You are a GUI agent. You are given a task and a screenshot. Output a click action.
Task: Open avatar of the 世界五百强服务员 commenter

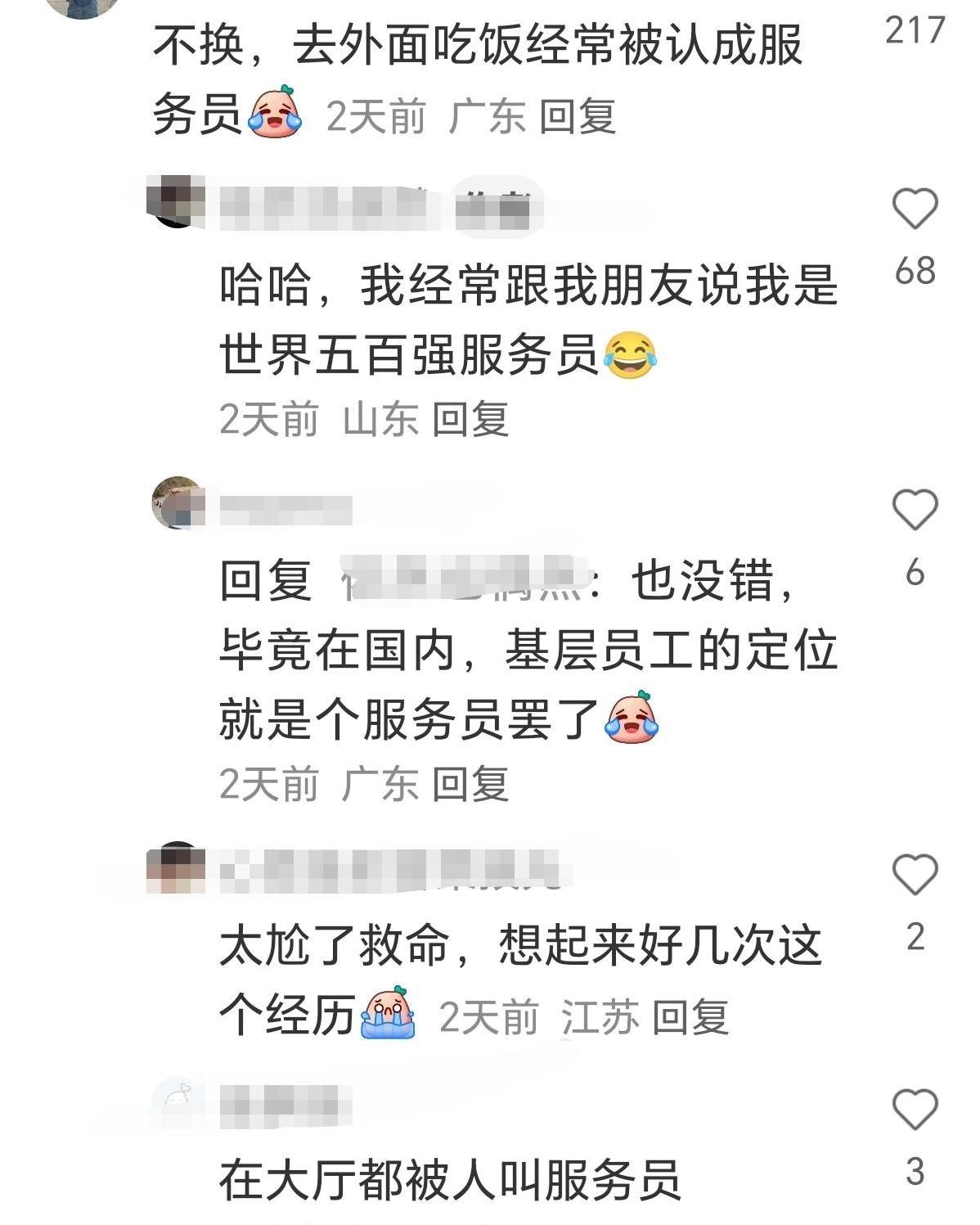click(177, 202)
